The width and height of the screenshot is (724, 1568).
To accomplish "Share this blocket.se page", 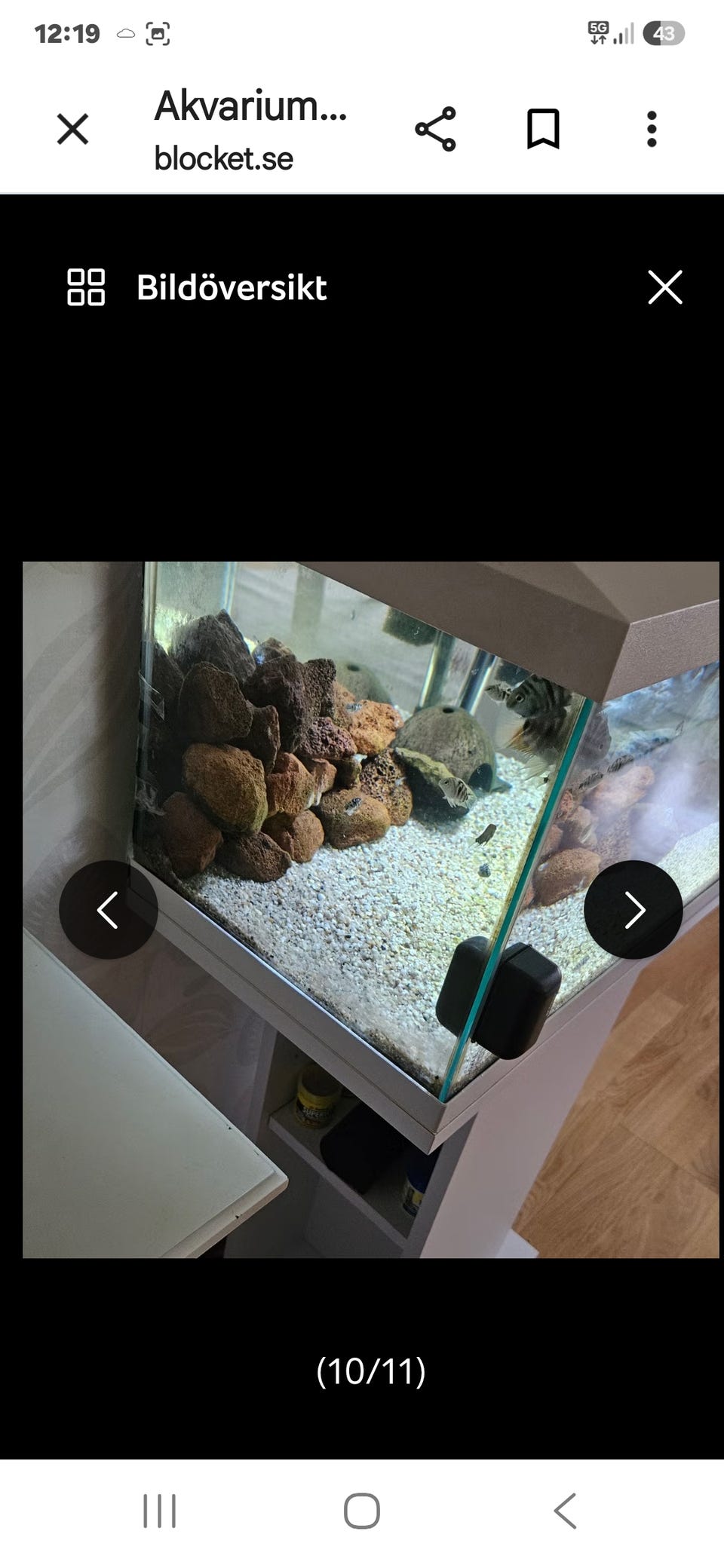I will [435, 129].
